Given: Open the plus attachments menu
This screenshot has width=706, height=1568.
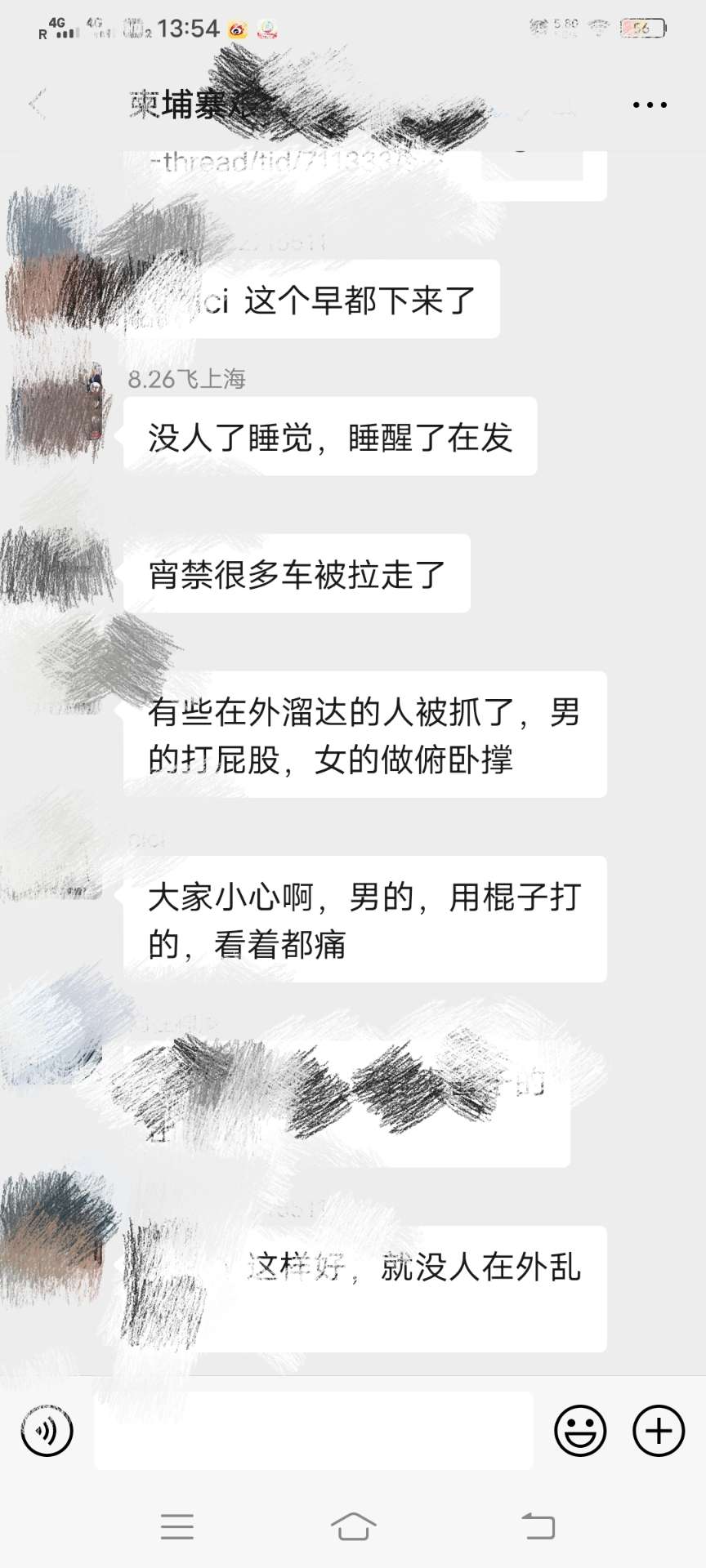Looking at the screenshot, I should [659, 1431].
